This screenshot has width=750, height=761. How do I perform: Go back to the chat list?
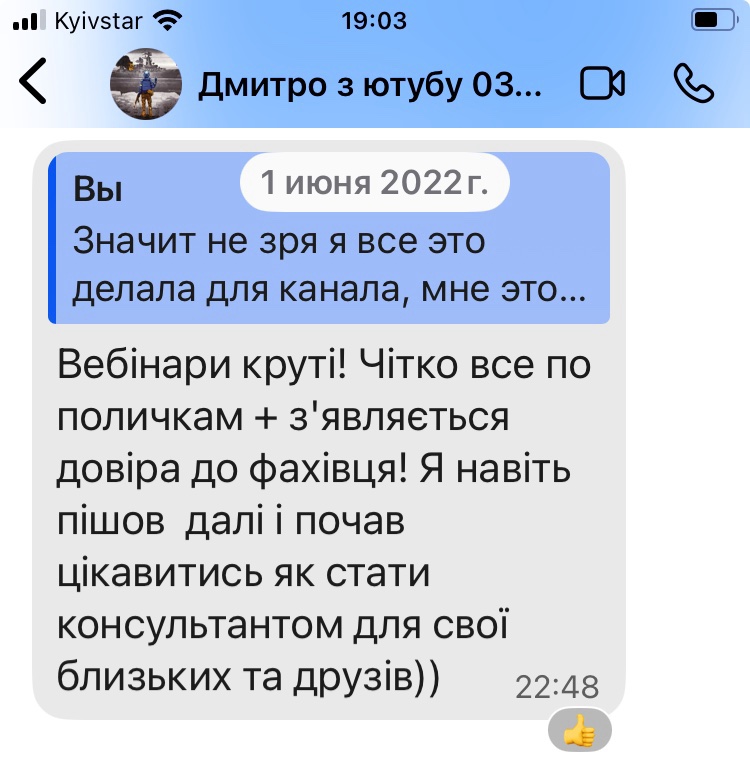click(x=34, y=83)
